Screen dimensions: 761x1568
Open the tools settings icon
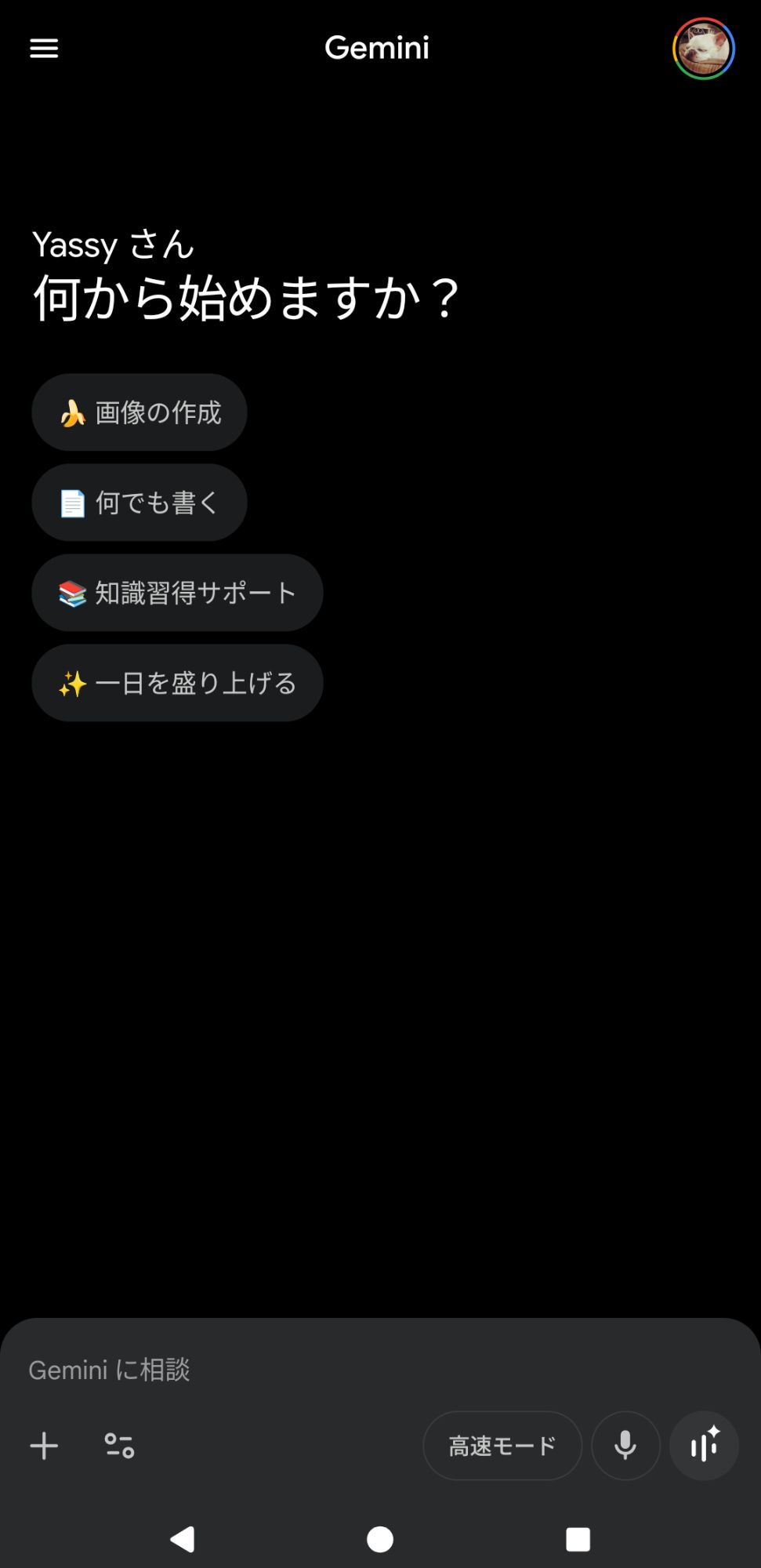[119, 1446]
